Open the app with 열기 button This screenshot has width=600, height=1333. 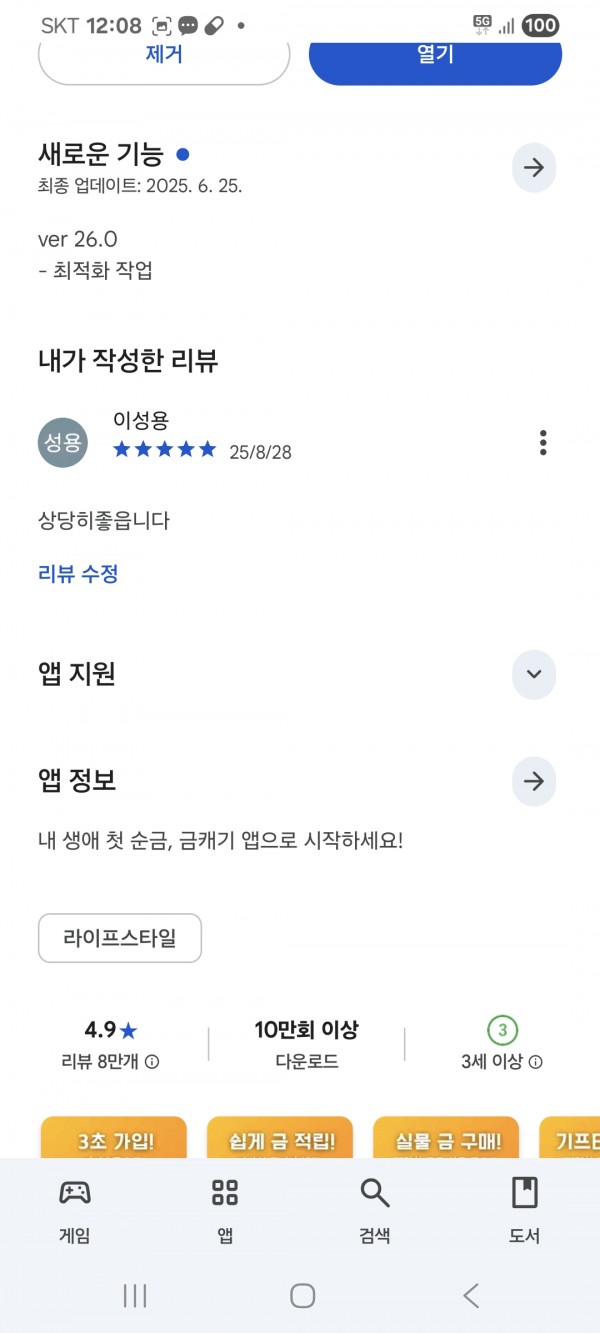point(435,60)
